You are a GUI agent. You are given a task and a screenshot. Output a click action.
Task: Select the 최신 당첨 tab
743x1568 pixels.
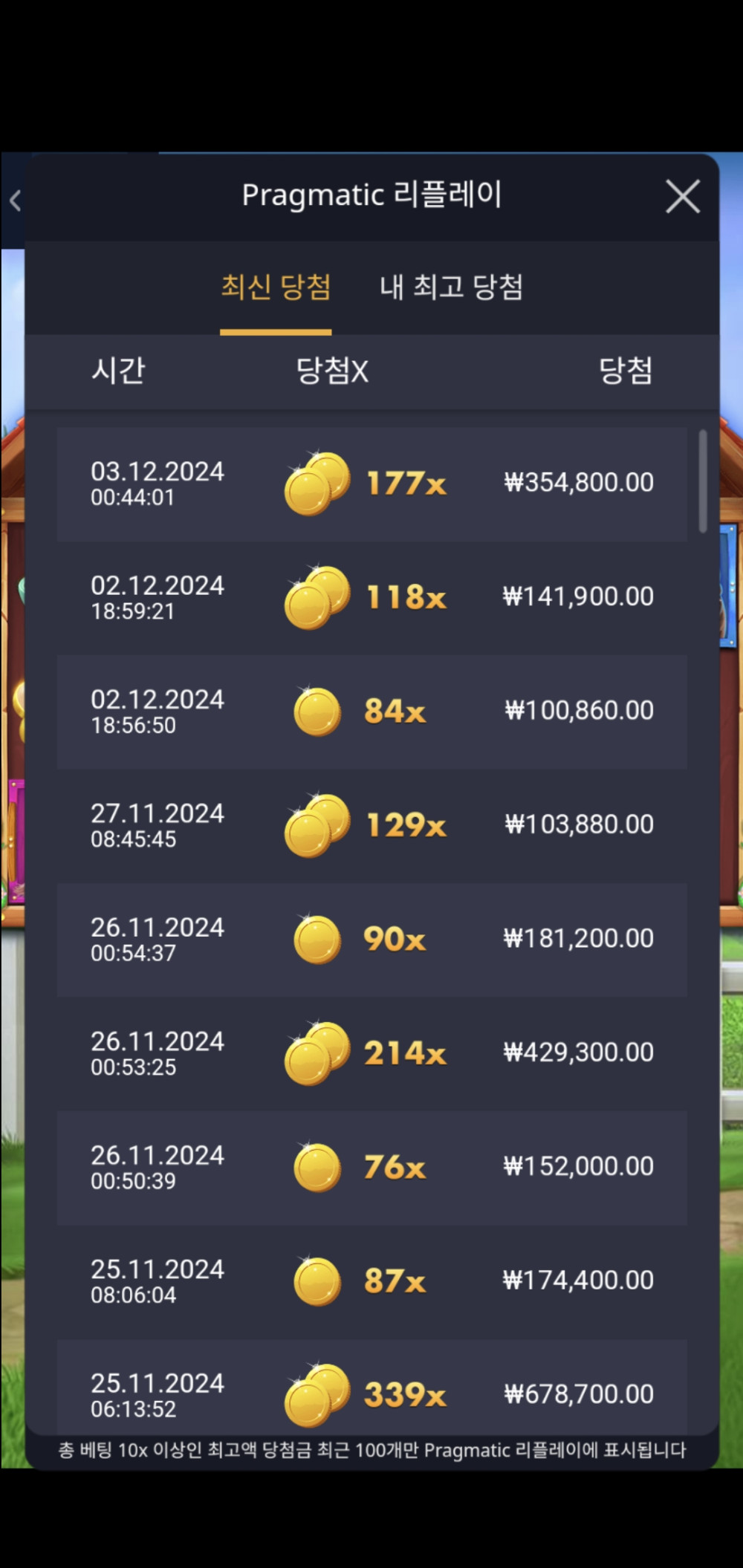coord(276,287)
